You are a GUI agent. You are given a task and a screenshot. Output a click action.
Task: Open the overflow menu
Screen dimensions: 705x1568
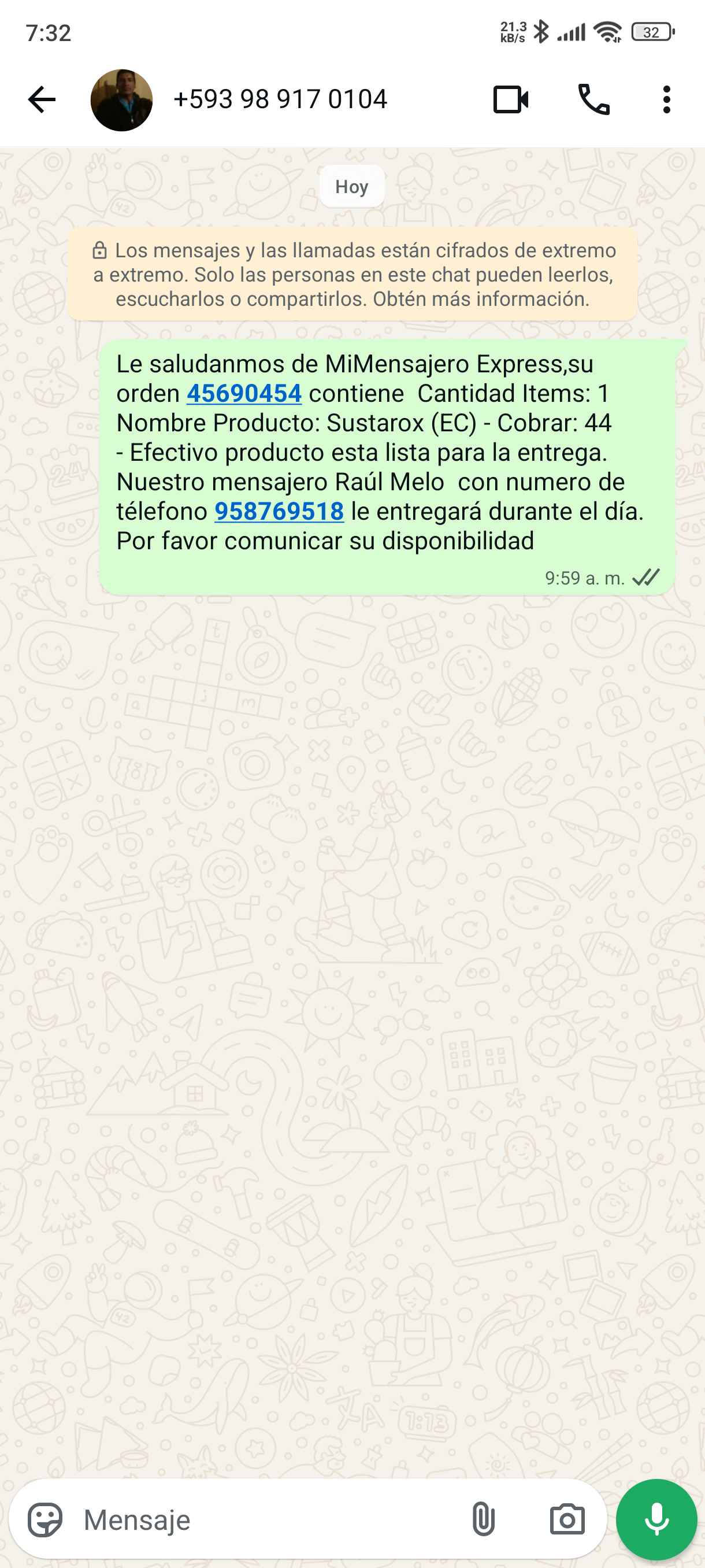pos(667,100)
